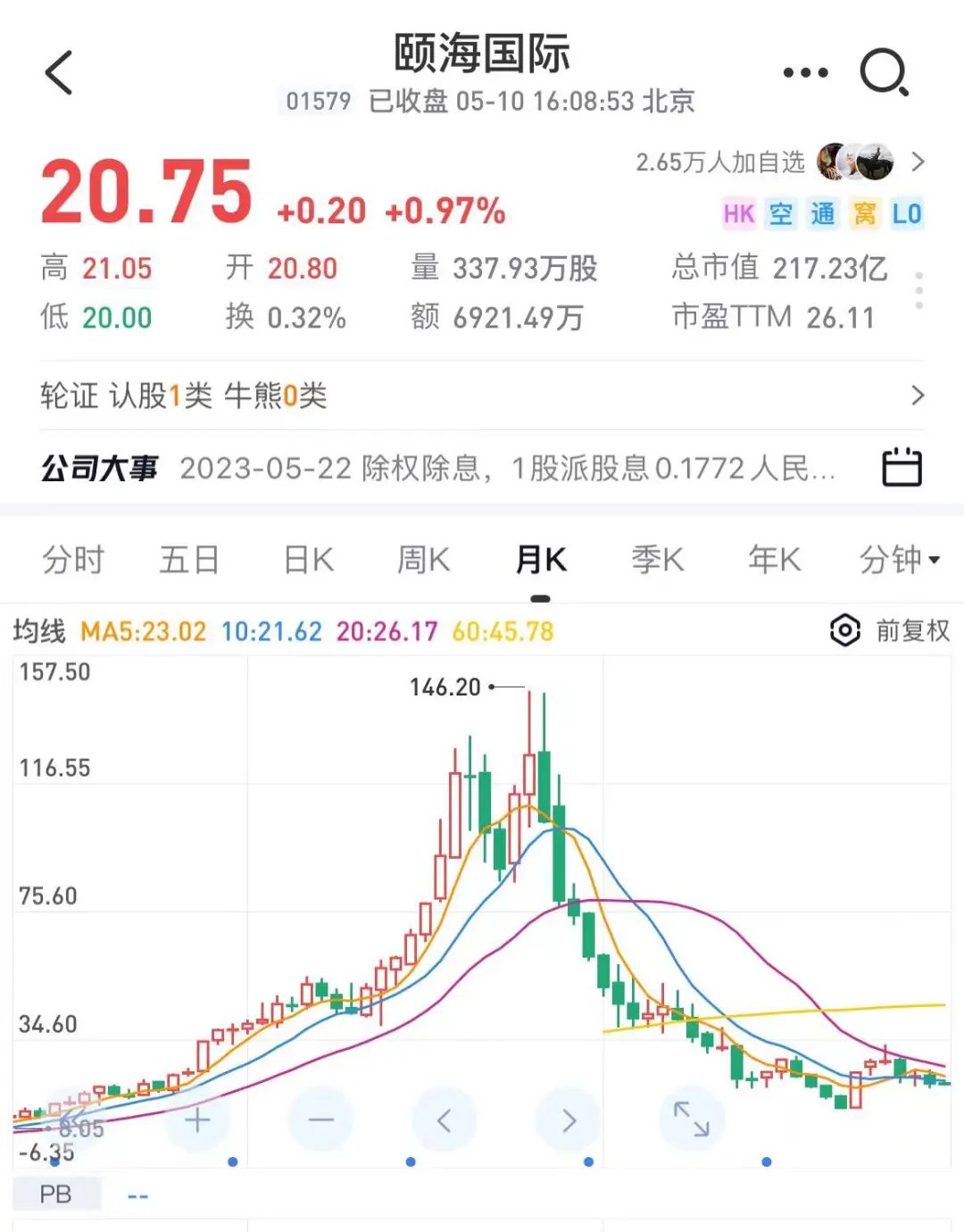Open the three-dot more options menu
The height and width of the screenshot is (1232, 964).
pos(805,73)
